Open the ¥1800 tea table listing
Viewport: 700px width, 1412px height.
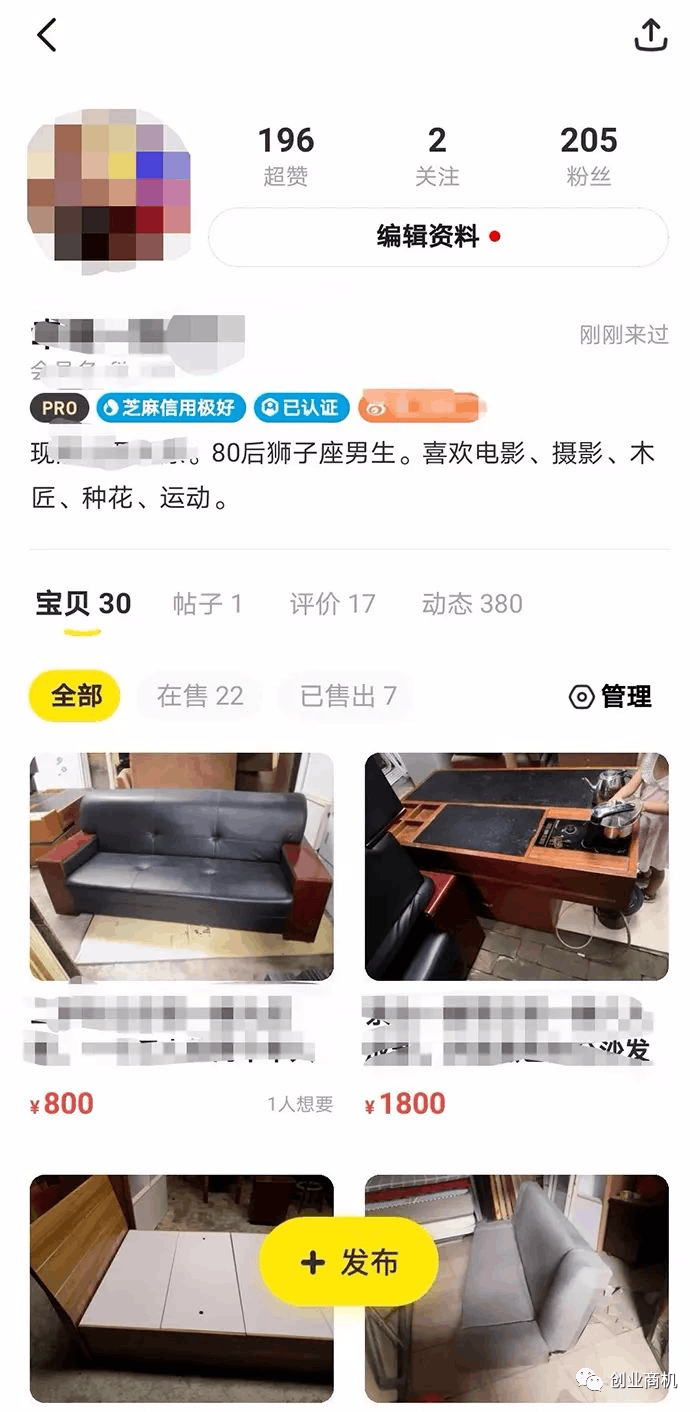tap(516, 866)
